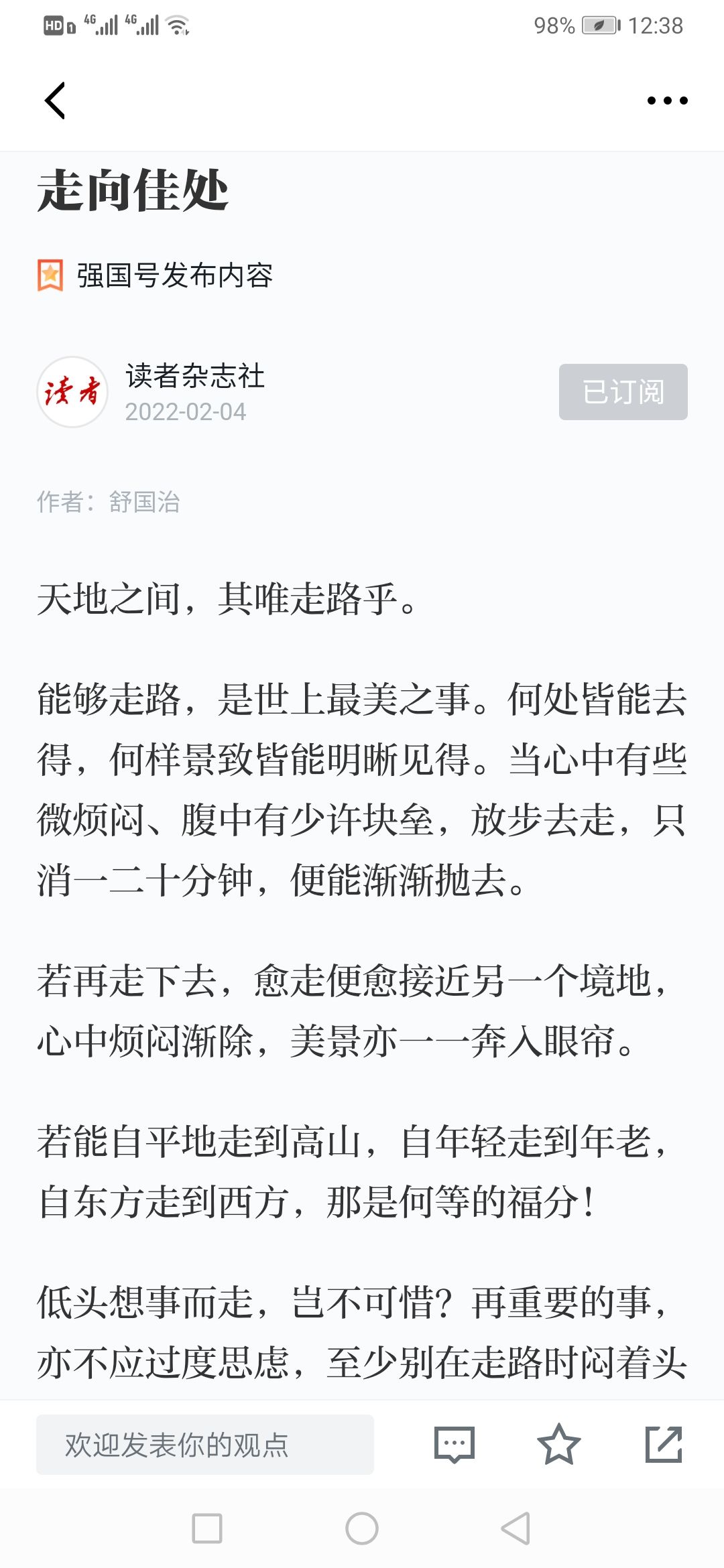The height and width of the screenshot is (1568, 724).
Task: Open recent apps from the navigation bar
Action: coord(207,1528)
